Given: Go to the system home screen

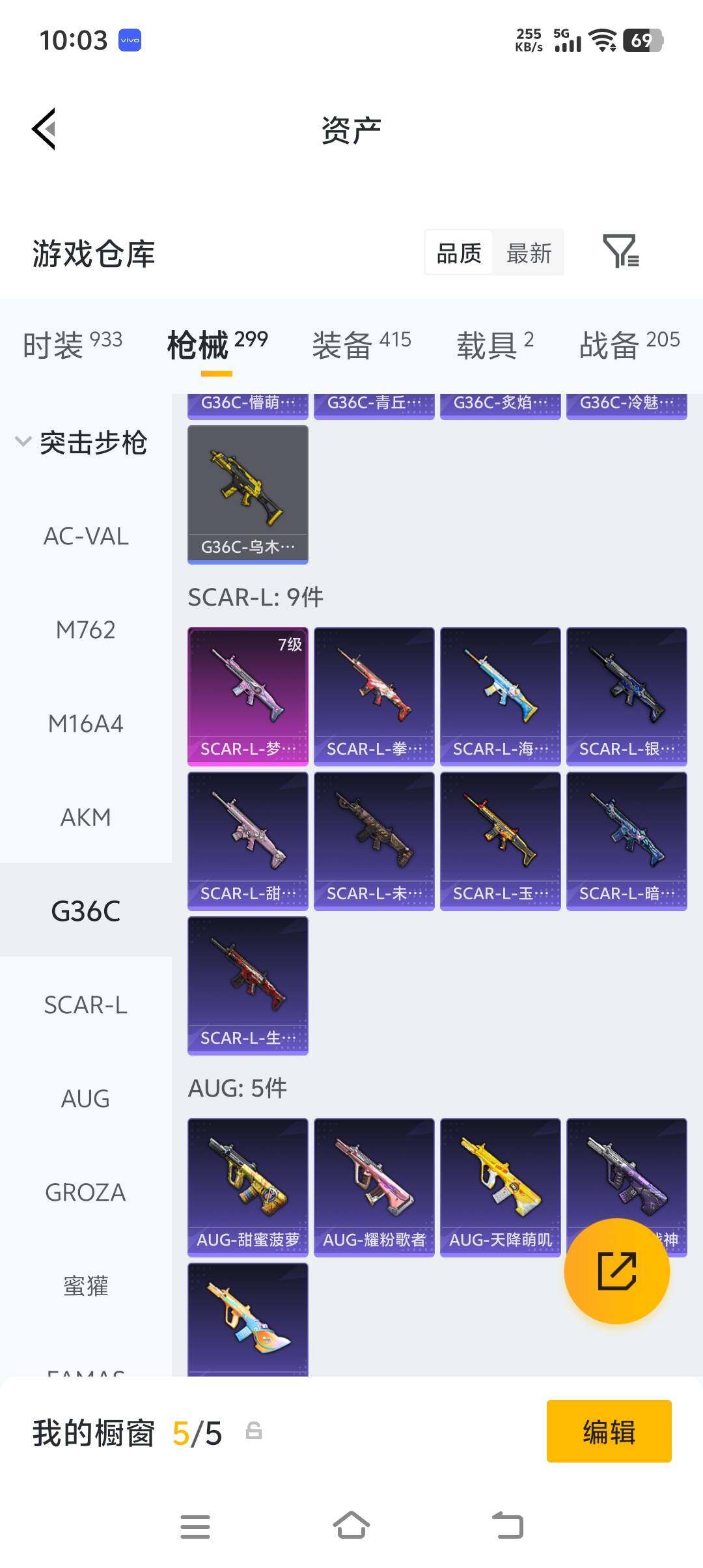Looking at the screenshot, I should pos(351,1526).
